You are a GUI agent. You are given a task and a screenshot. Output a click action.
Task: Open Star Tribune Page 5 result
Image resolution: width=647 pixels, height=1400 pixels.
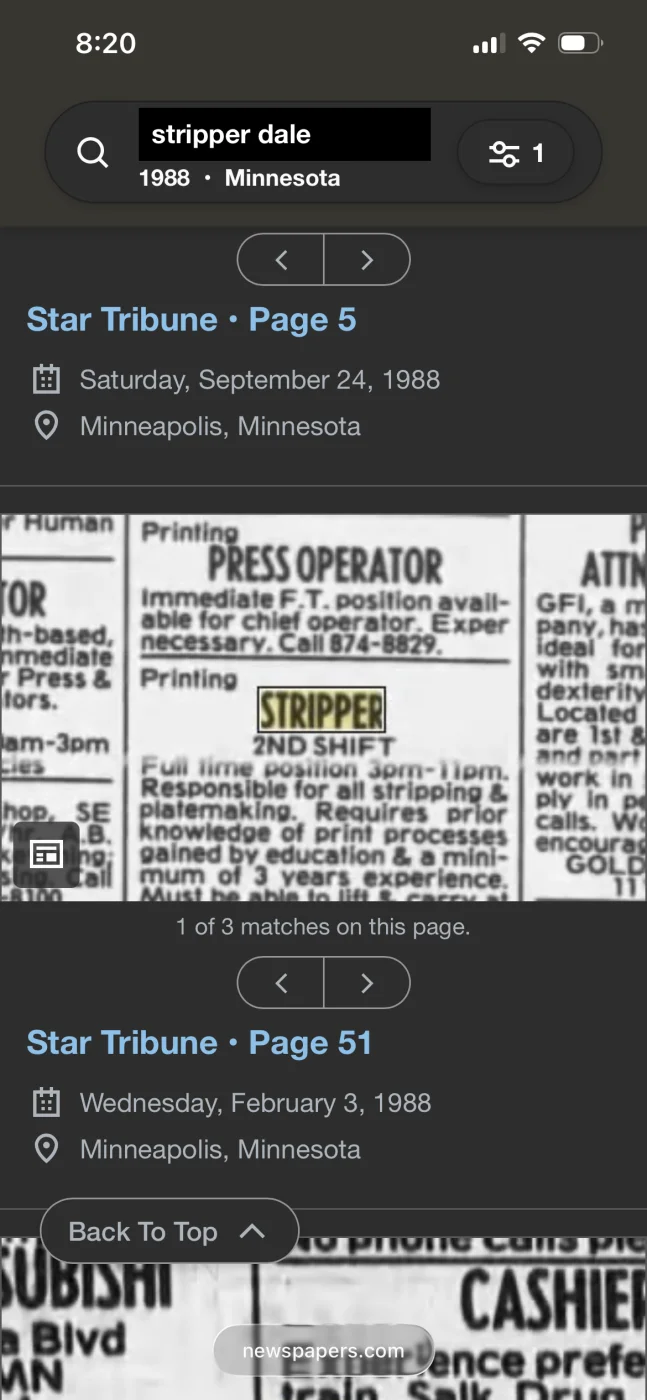tap(191, 320)
